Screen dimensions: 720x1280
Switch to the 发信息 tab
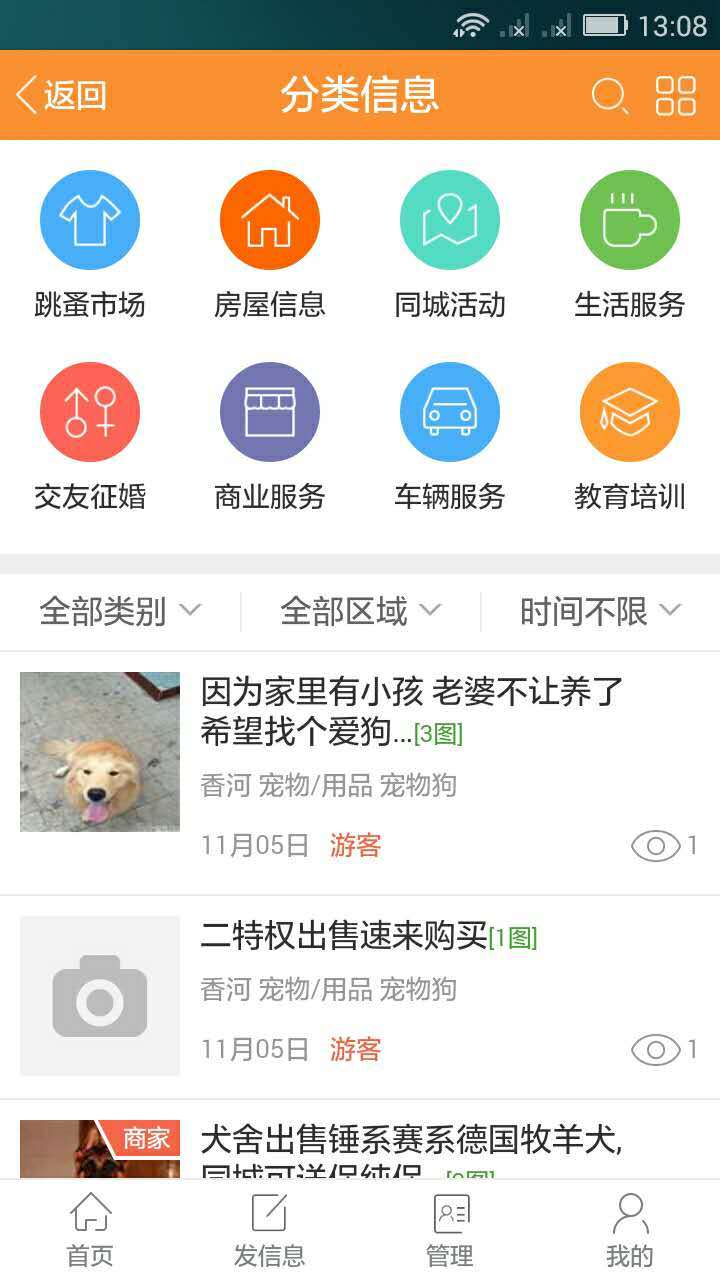click(270, 1230)
